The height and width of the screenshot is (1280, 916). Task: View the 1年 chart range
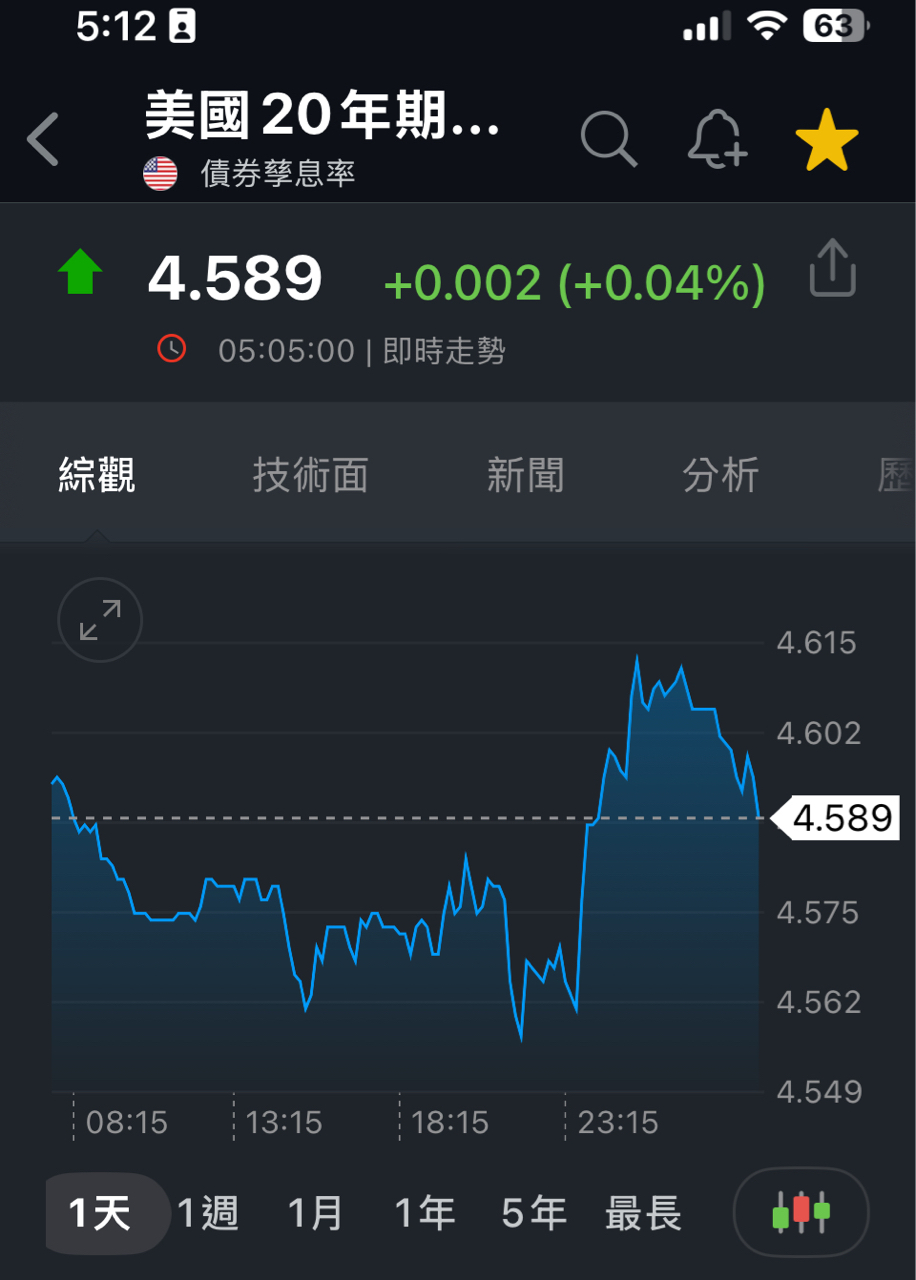(425, 1214)
